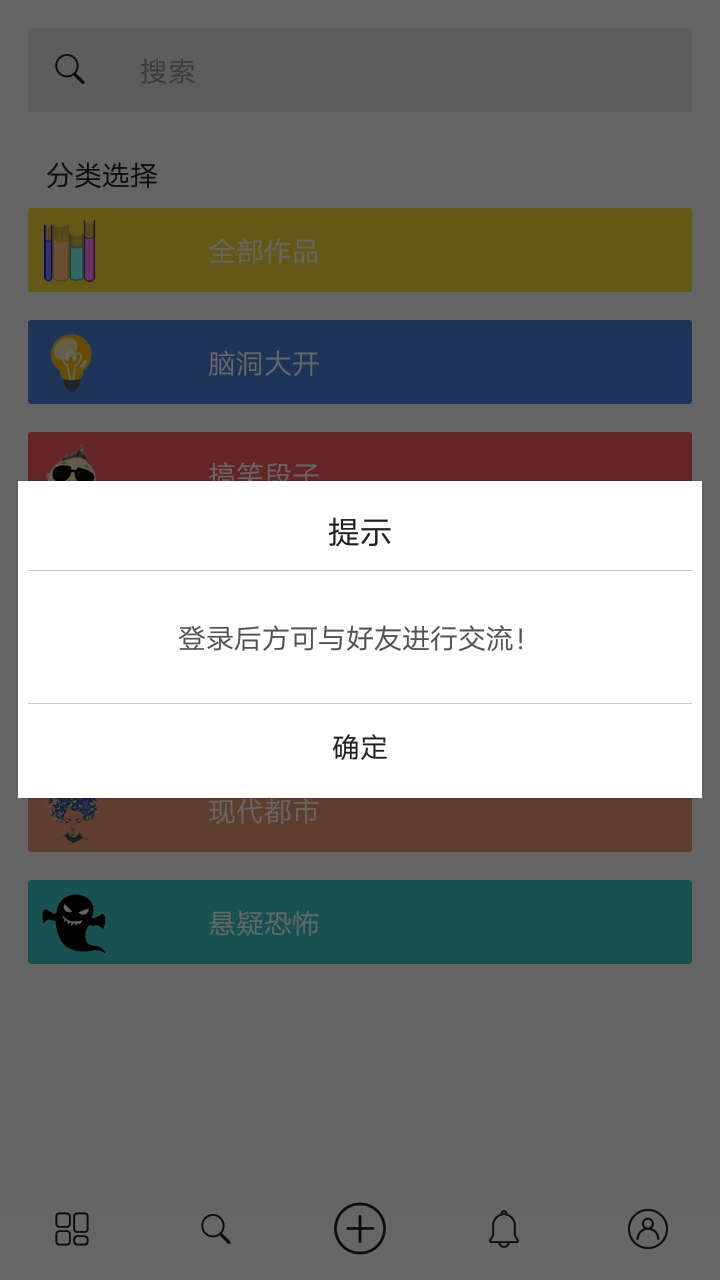The width and height of the screenshot is (720, 1280).
Task: Open the 脑洞大开 category
Action: click(x=360, y=362)
